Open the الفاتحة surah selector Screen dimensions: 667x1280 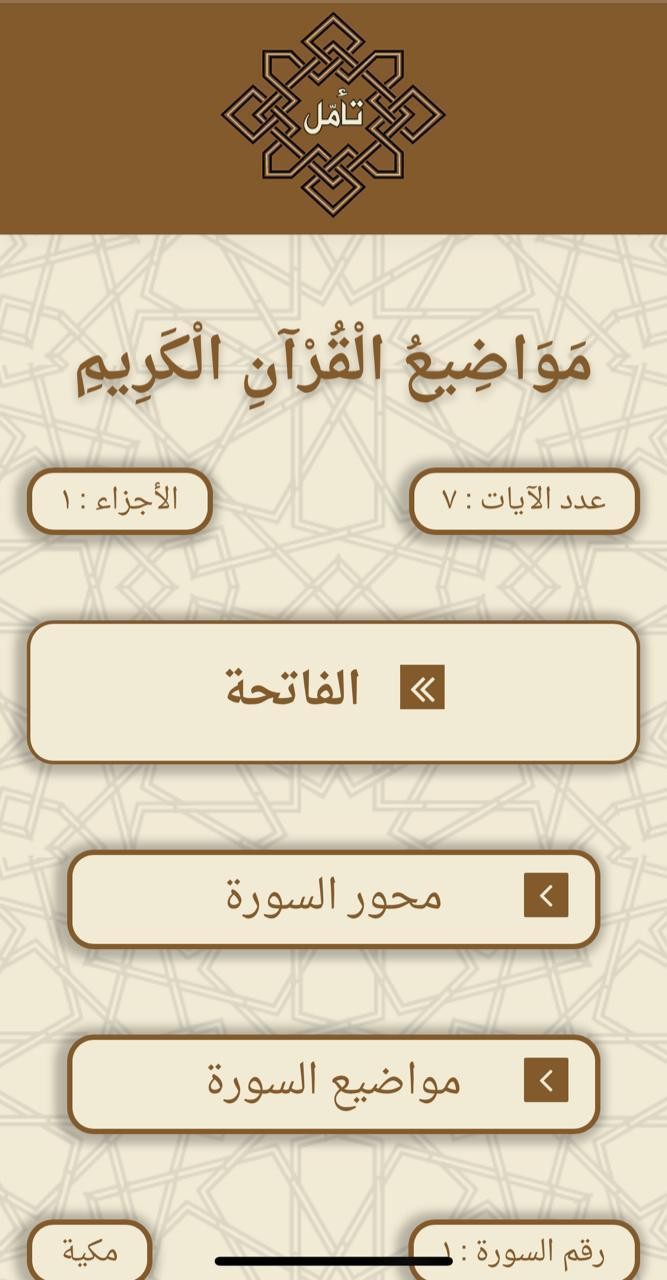333,692
